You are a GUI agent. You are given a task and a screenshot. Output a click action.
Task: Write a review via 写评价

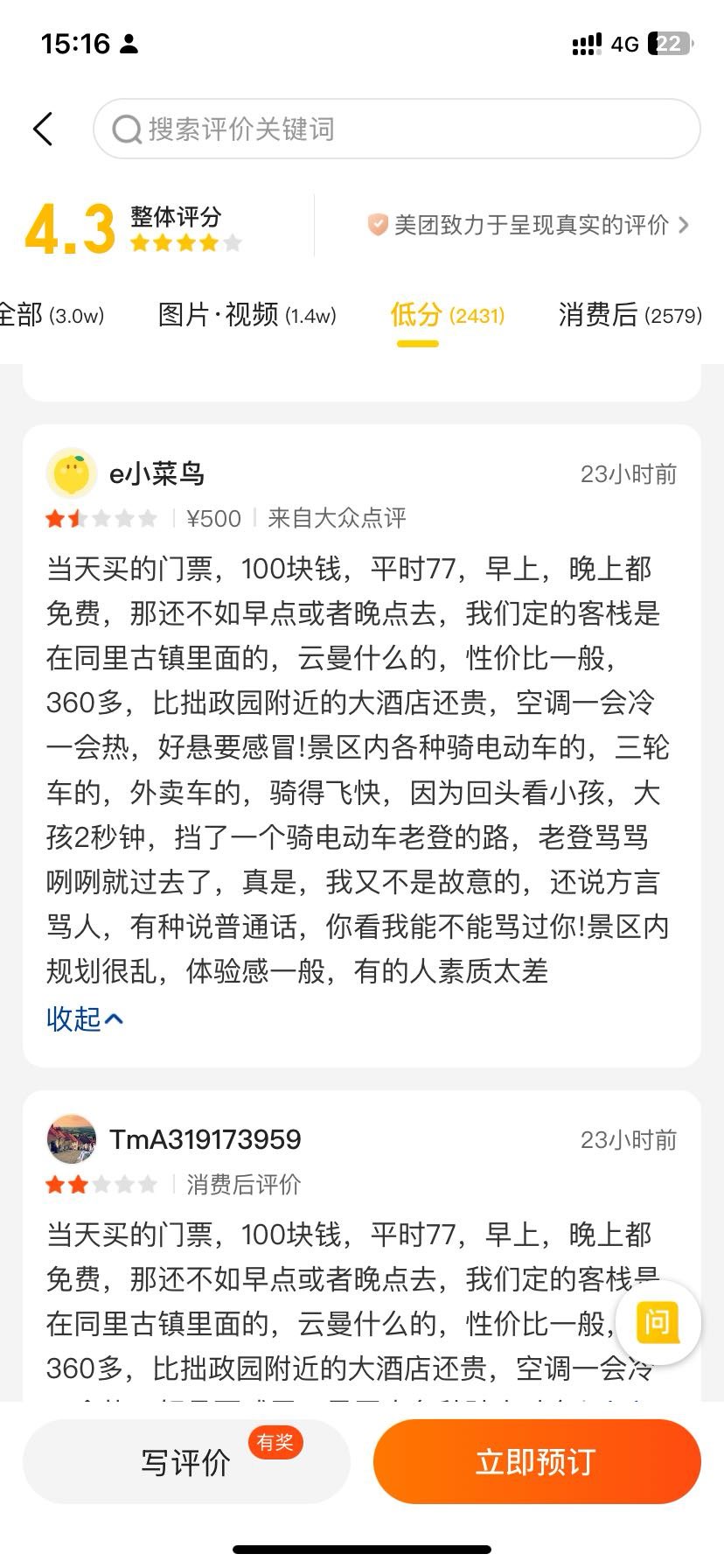[186, 1462]
